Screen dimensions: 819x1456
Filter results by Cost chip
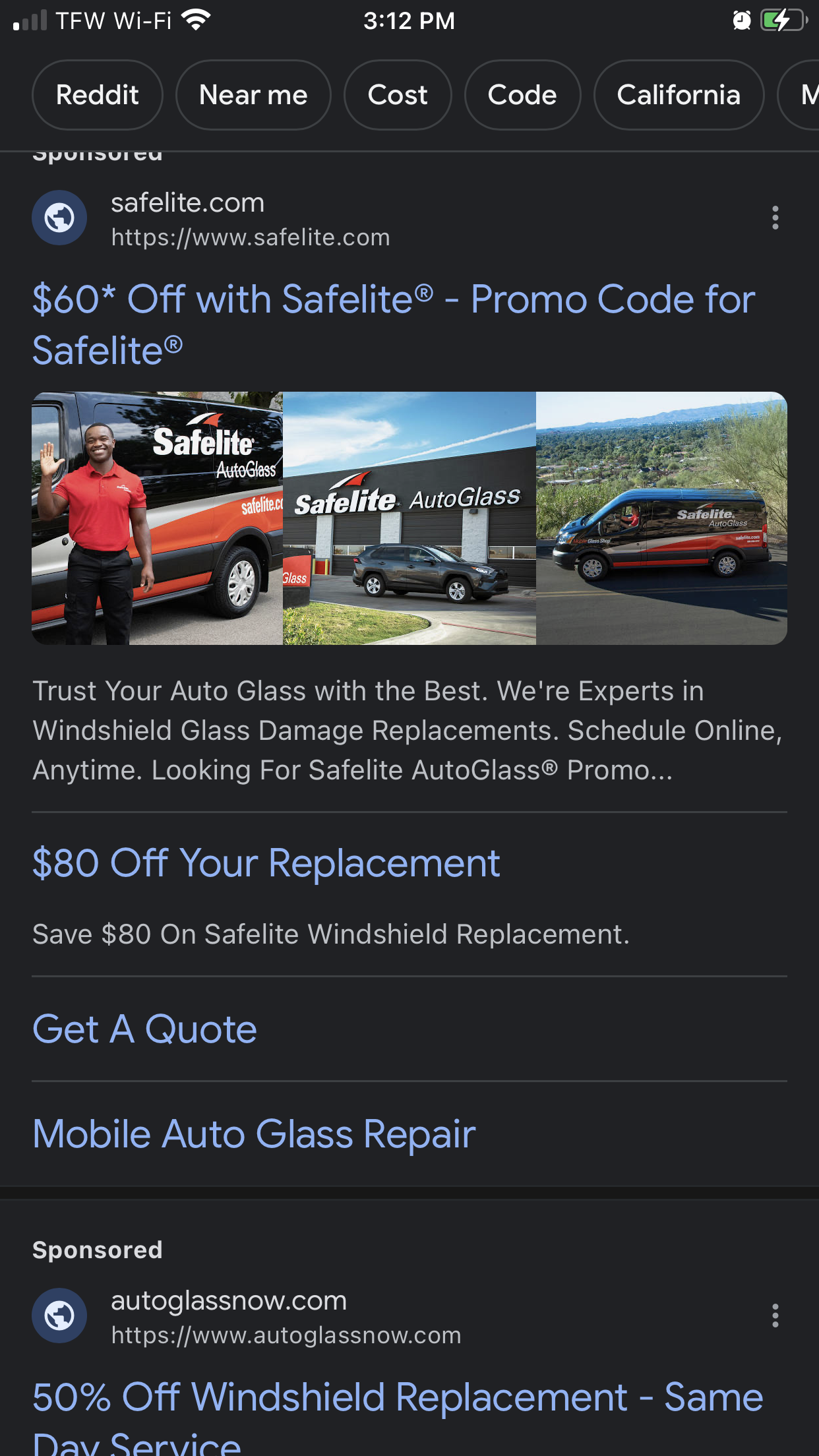tap(398, 95)
